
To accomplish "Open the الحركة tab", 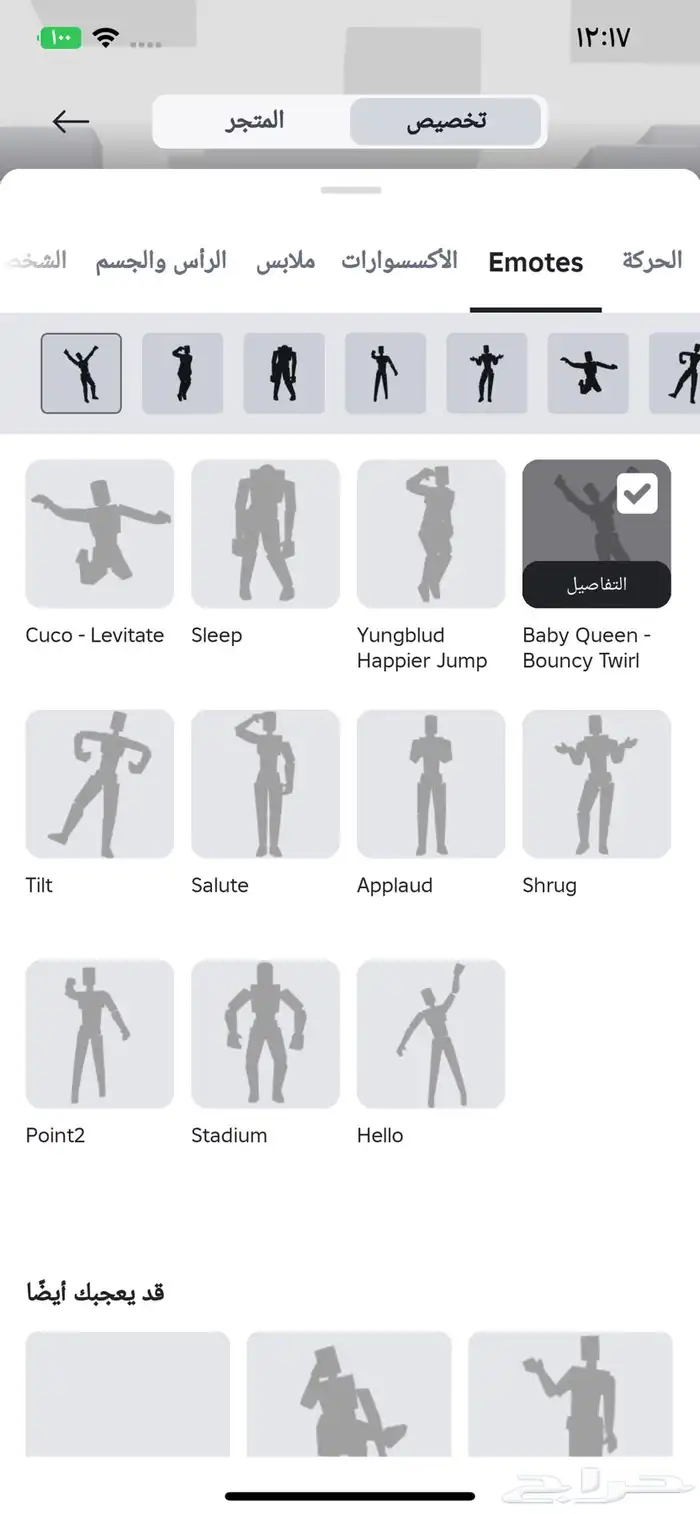I will click(x=652, y=261).
